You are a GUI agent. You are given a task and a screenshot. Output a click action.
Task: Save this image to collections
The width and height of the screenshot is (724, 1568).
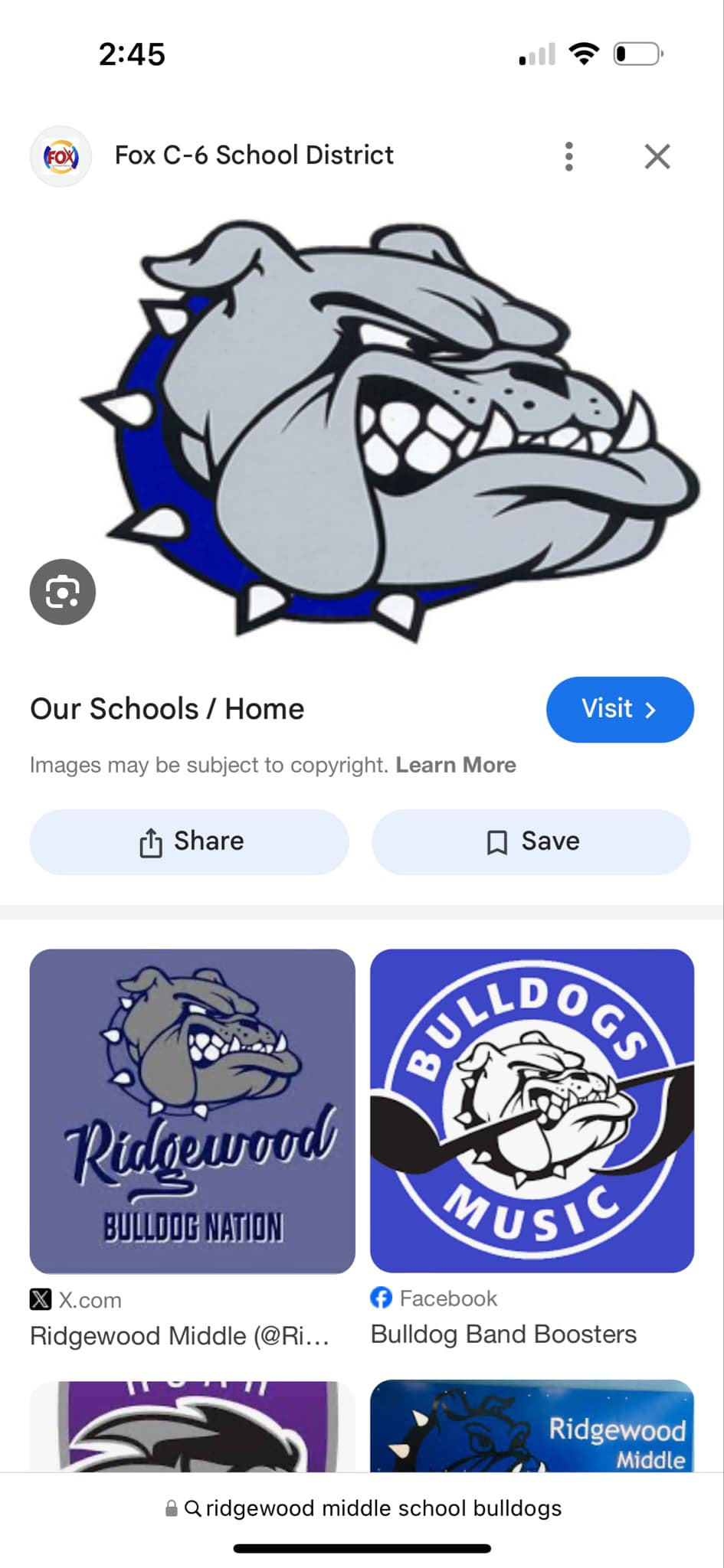(x=531, y=841)
